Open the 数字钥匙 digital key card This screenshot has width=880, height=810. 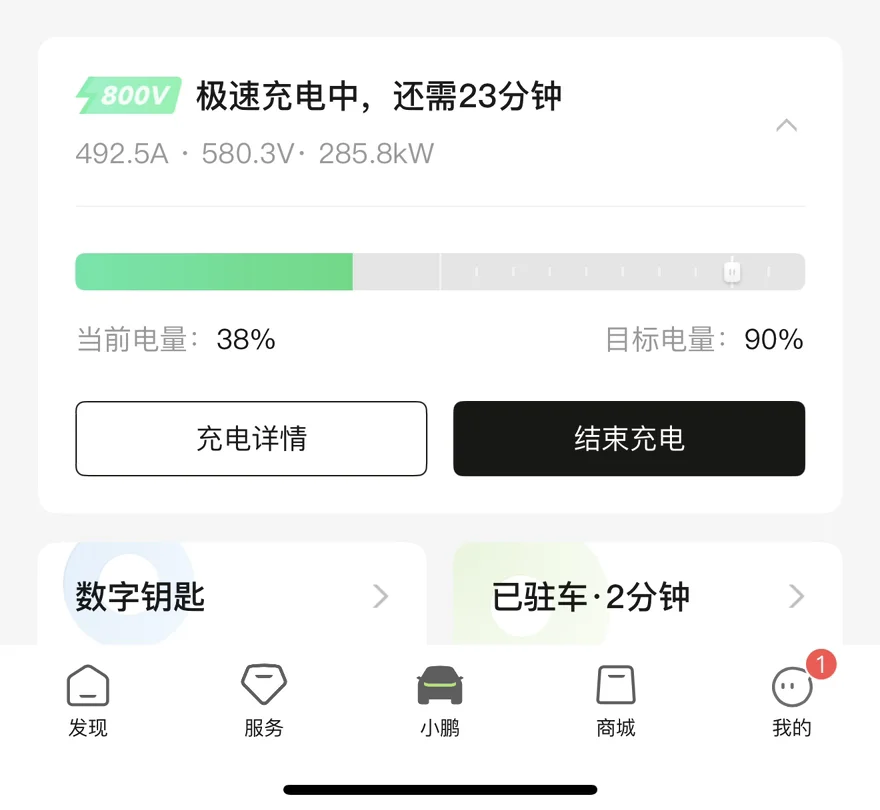point(232,593)
